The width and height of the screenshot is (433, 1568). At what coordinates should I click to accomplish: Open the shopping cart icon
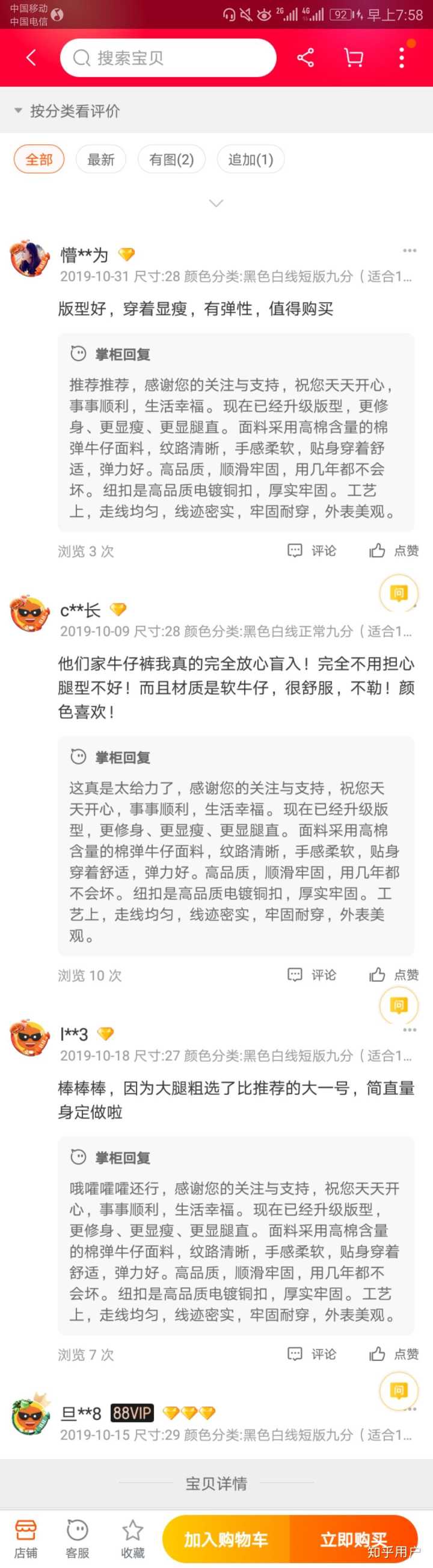point(354,58)
